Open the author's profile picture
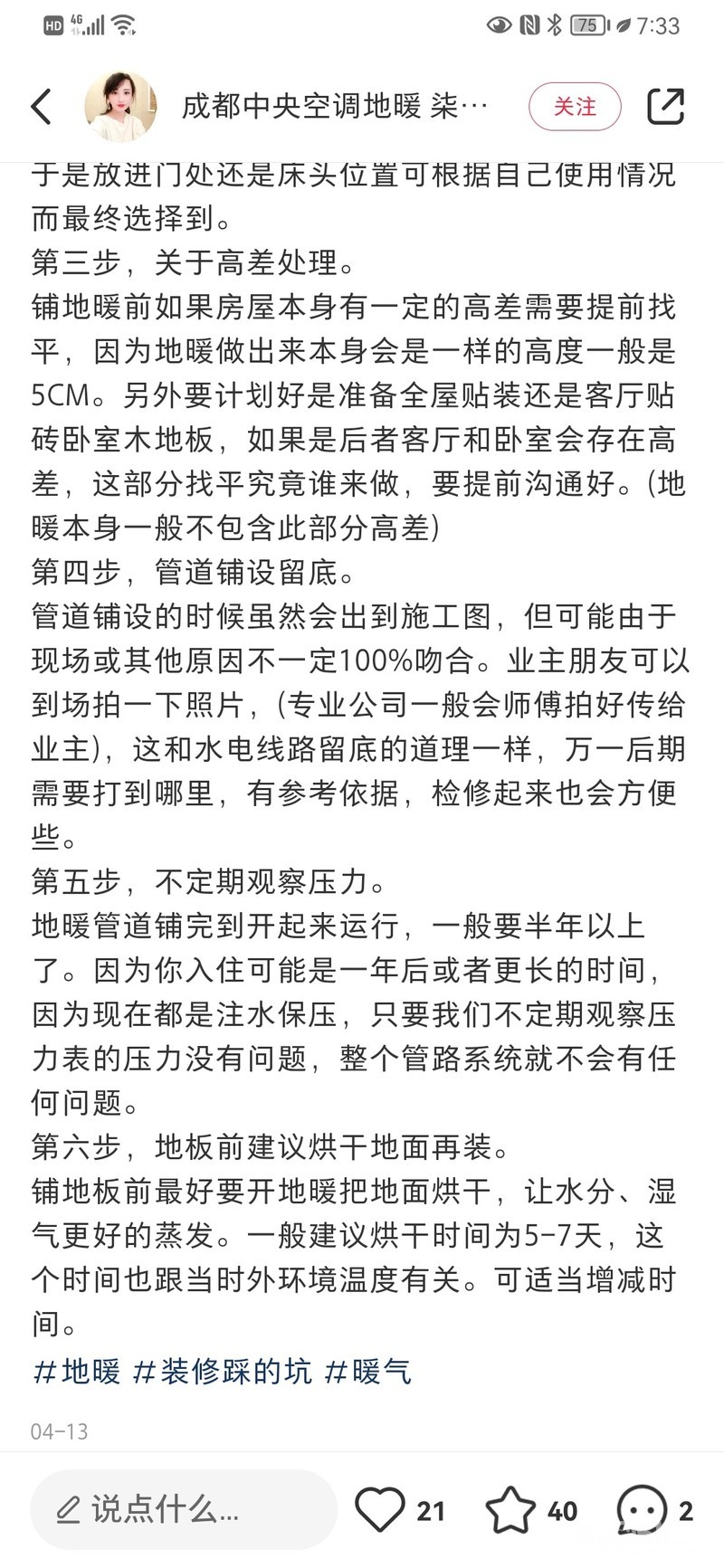The width and height of the screenshot is (724, 1568). (120, 107)
